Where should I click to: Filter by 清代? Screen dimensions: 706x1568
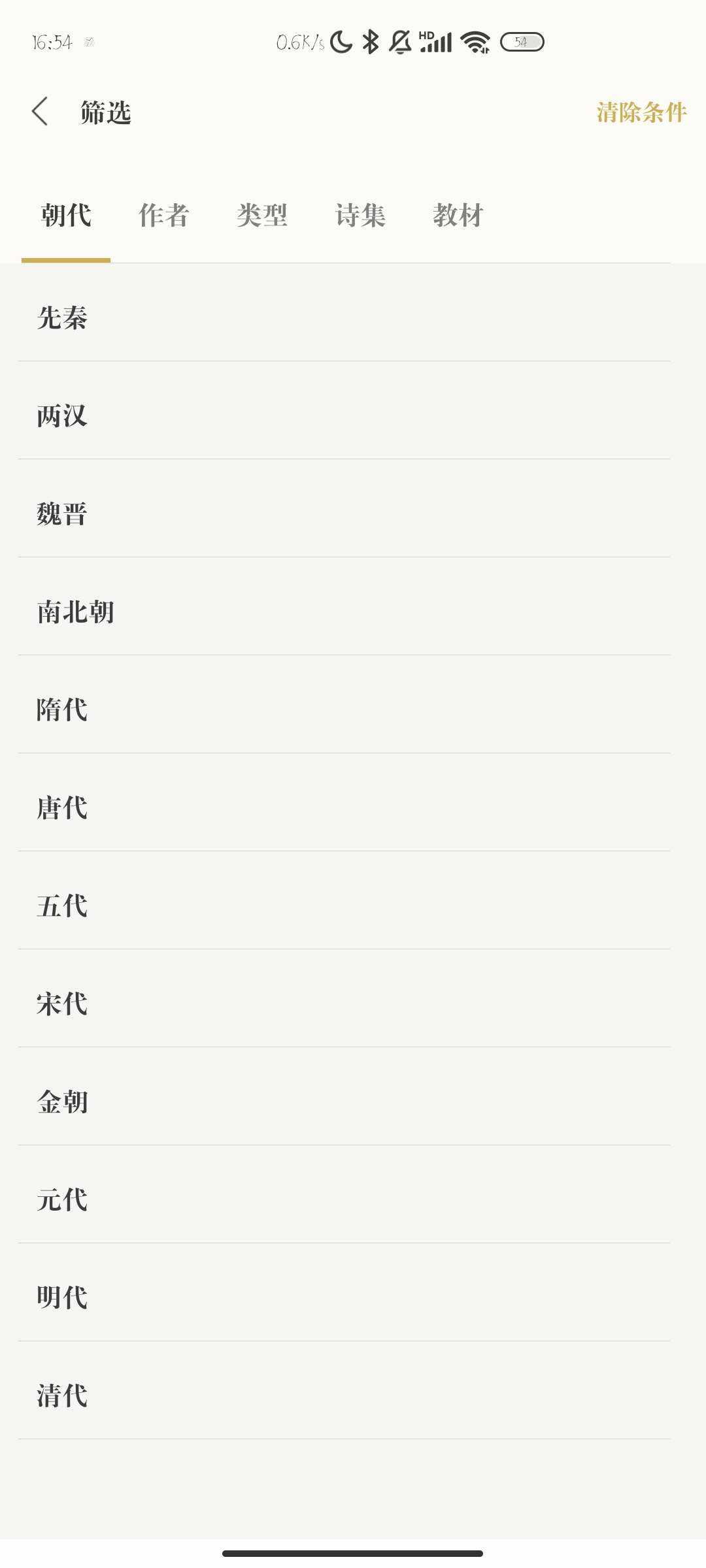coord(345,1390)
